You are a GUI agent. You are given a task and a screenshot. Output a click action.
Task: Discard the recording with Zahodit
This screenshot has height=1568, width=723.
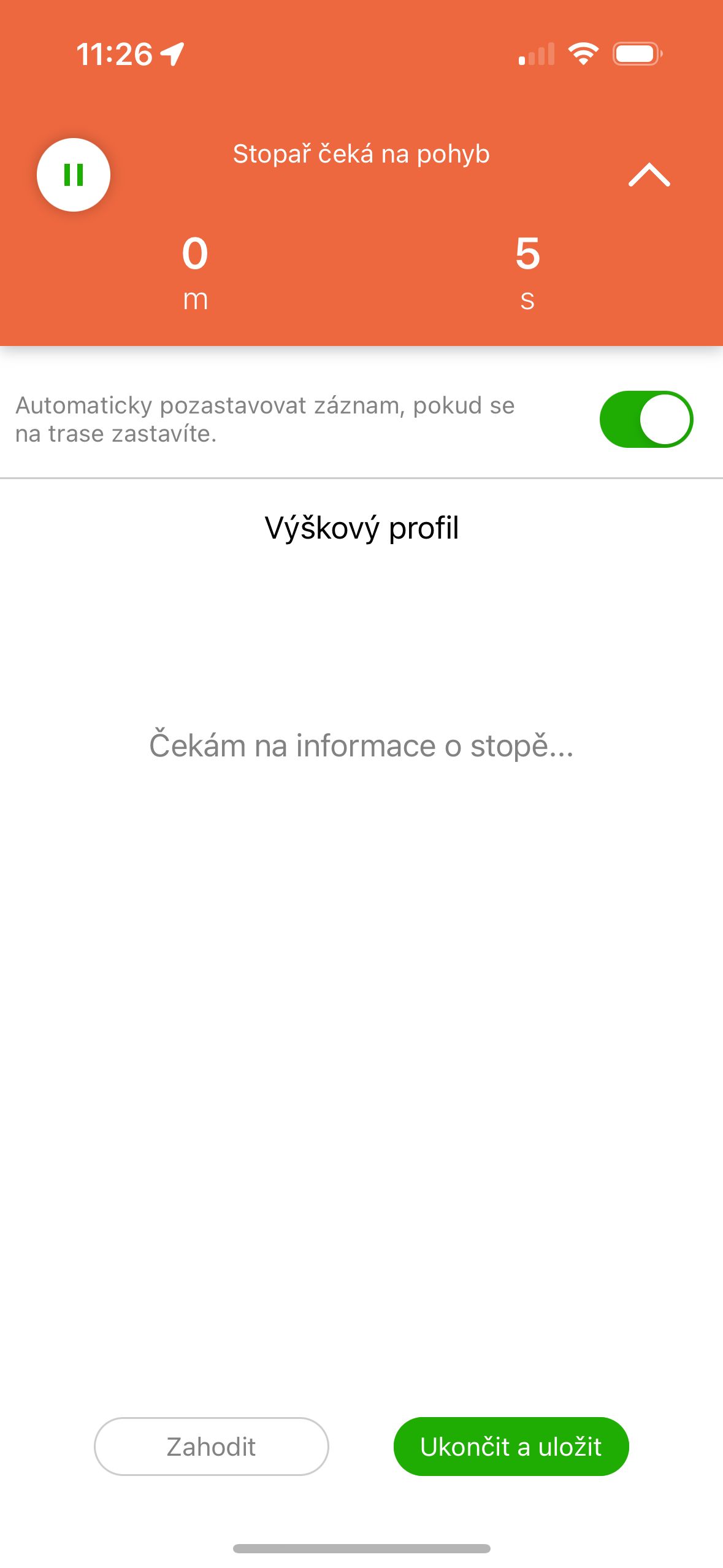tap(211, 1446)
